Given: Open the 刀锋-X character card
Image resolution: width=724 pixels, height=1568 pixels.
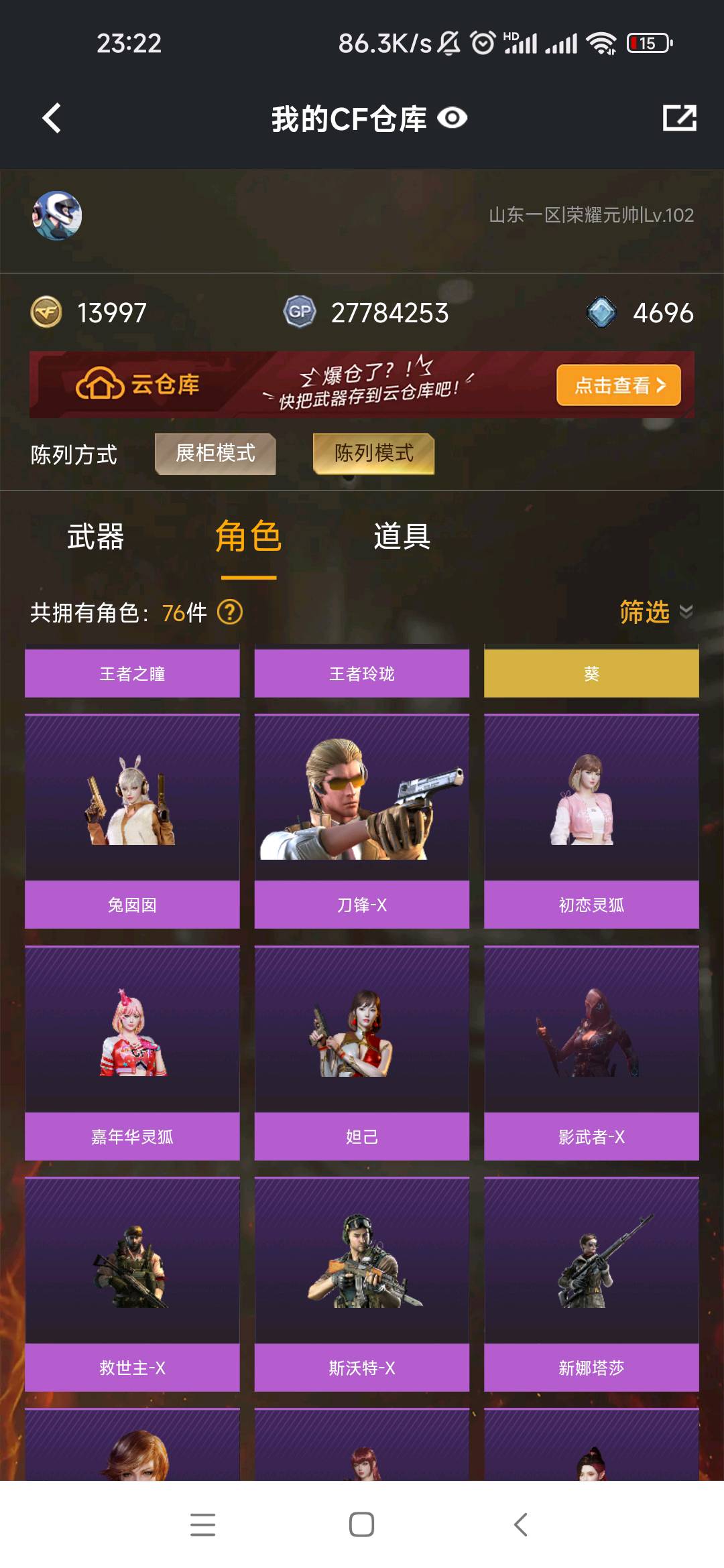Looking at the screenshot, I should (x=361, y=821).
